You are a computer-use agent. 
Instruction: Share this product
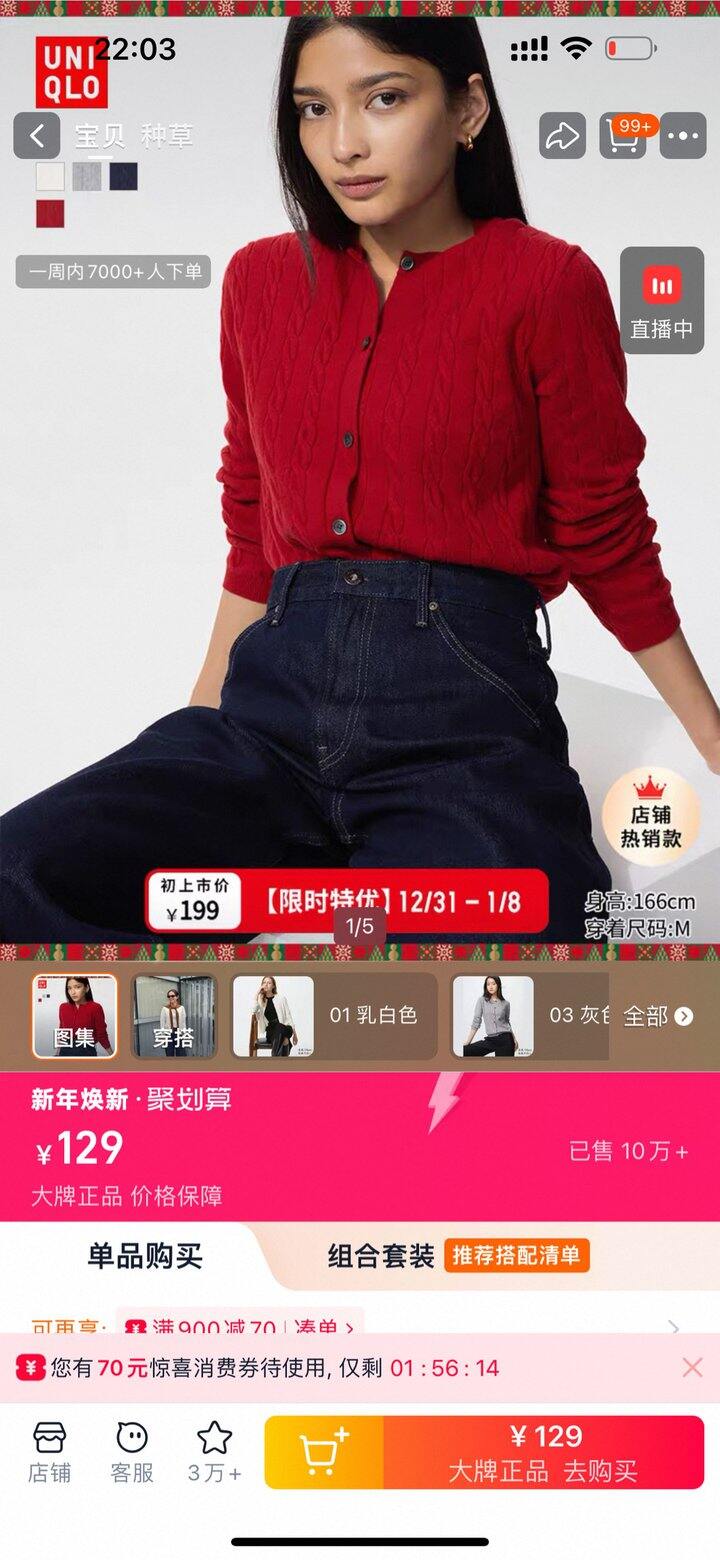coord(563,136)
